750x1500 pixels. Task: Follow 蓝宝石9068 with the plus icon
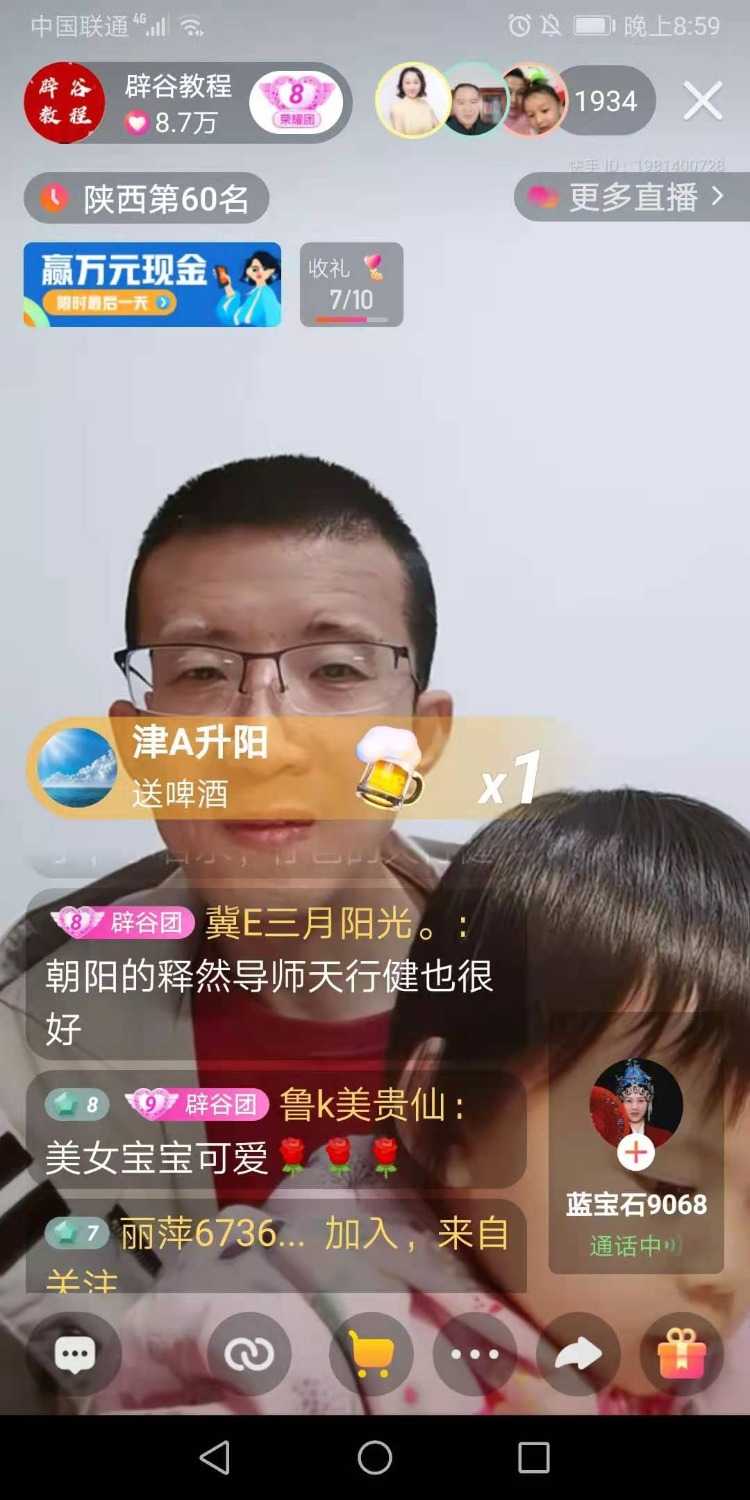[x=635, y=1152]
